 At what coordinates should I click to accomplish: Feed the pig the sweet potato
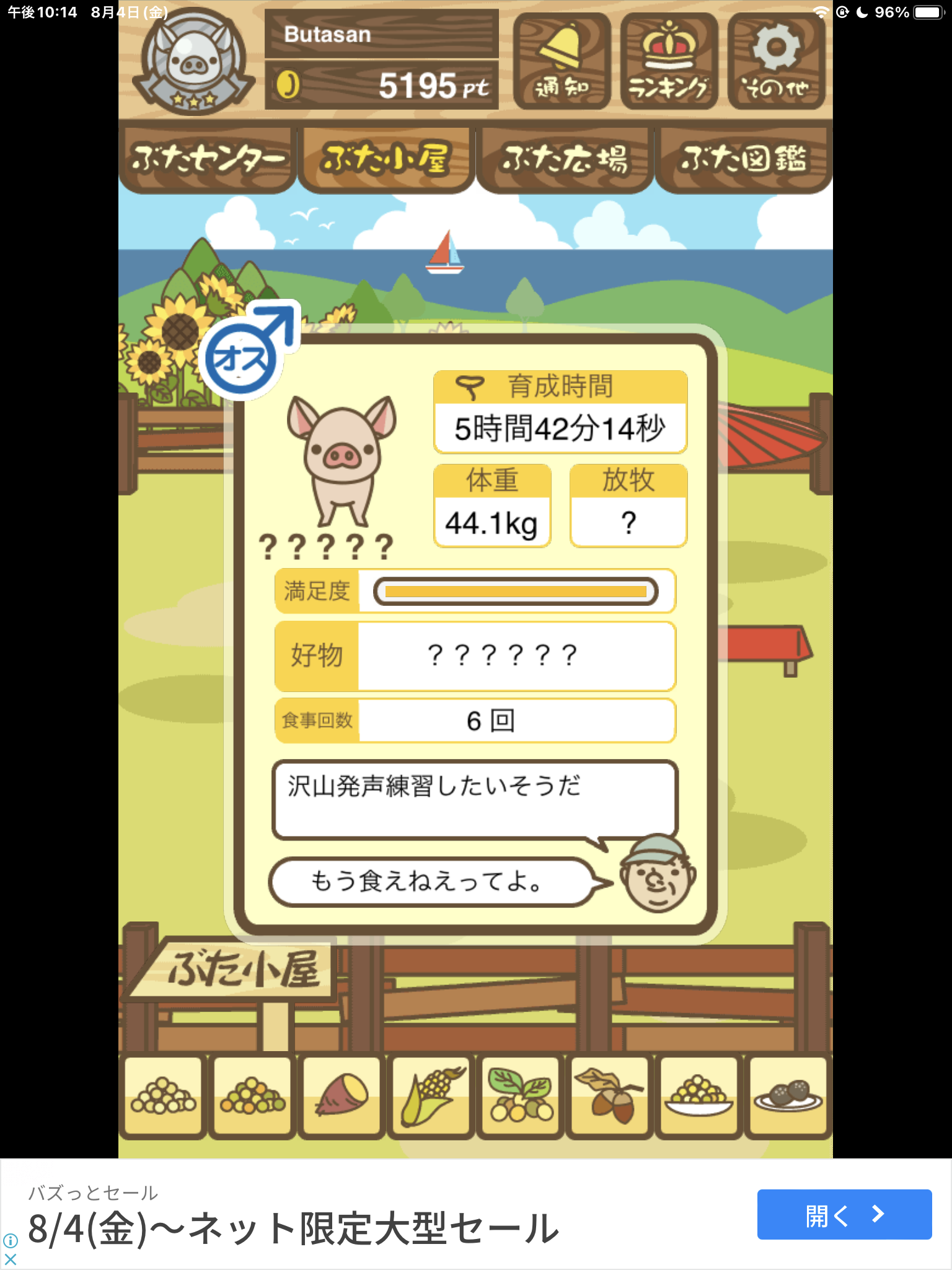click(x=342, y=1098)
